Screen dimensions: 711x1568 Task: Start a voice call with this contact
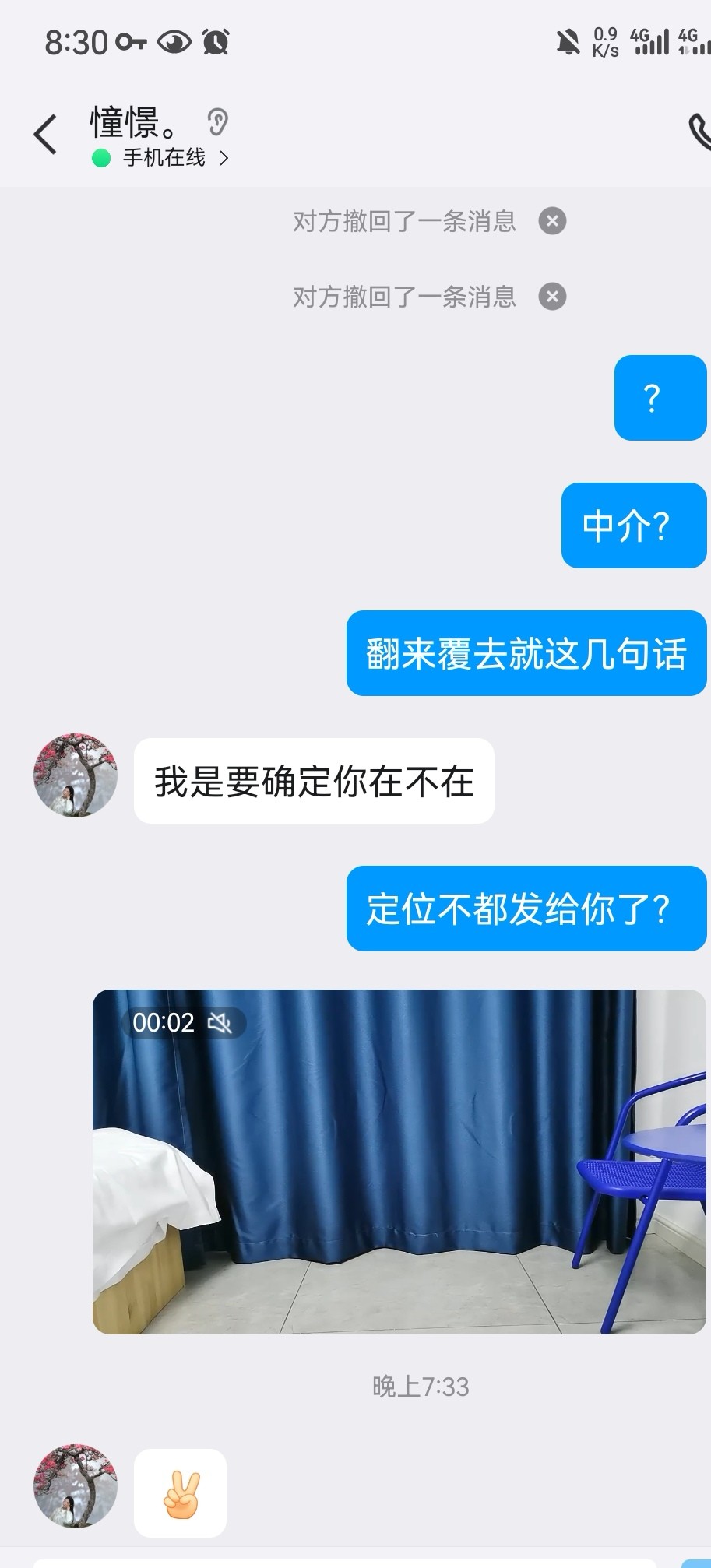(699, 132)
